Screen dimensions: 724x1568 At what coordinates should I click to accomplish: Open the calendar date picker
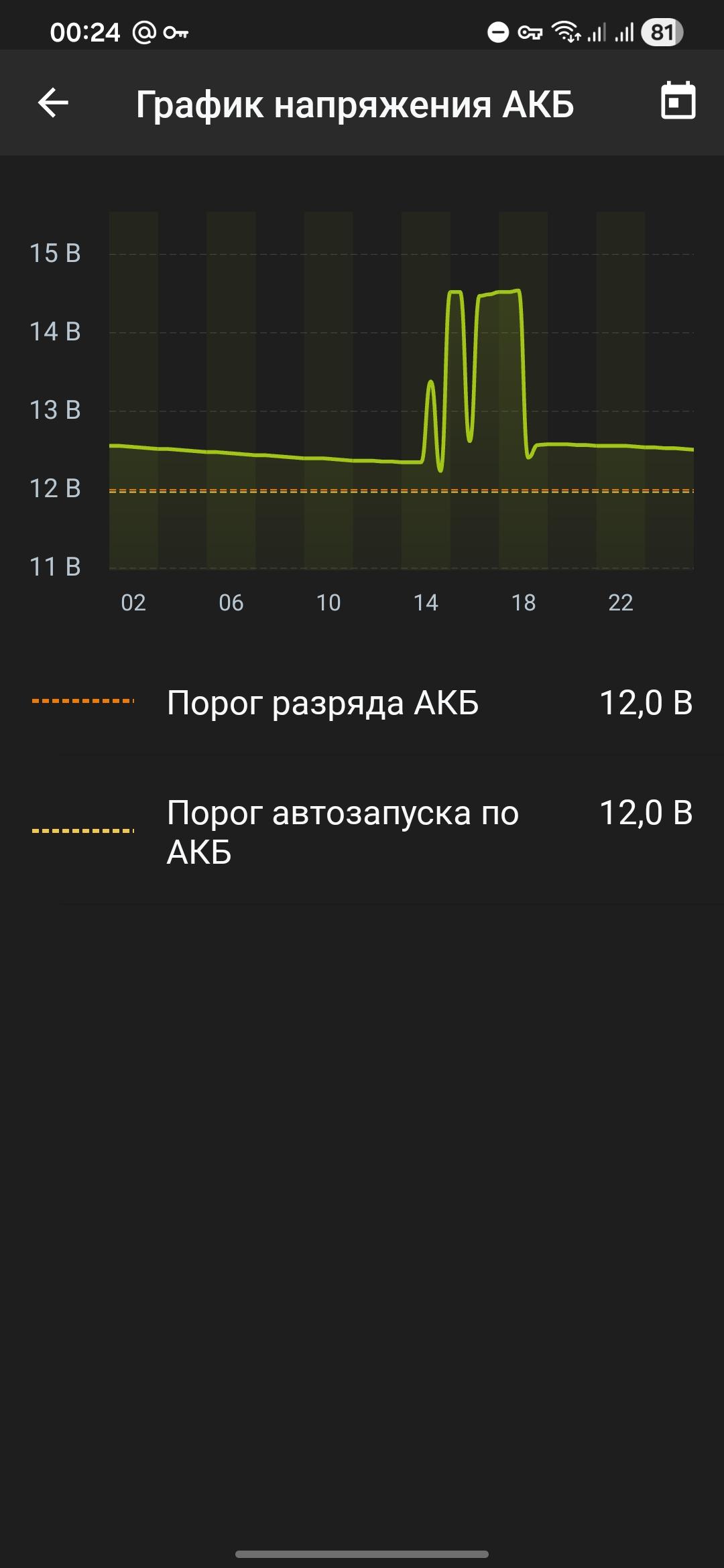[678, 102]
